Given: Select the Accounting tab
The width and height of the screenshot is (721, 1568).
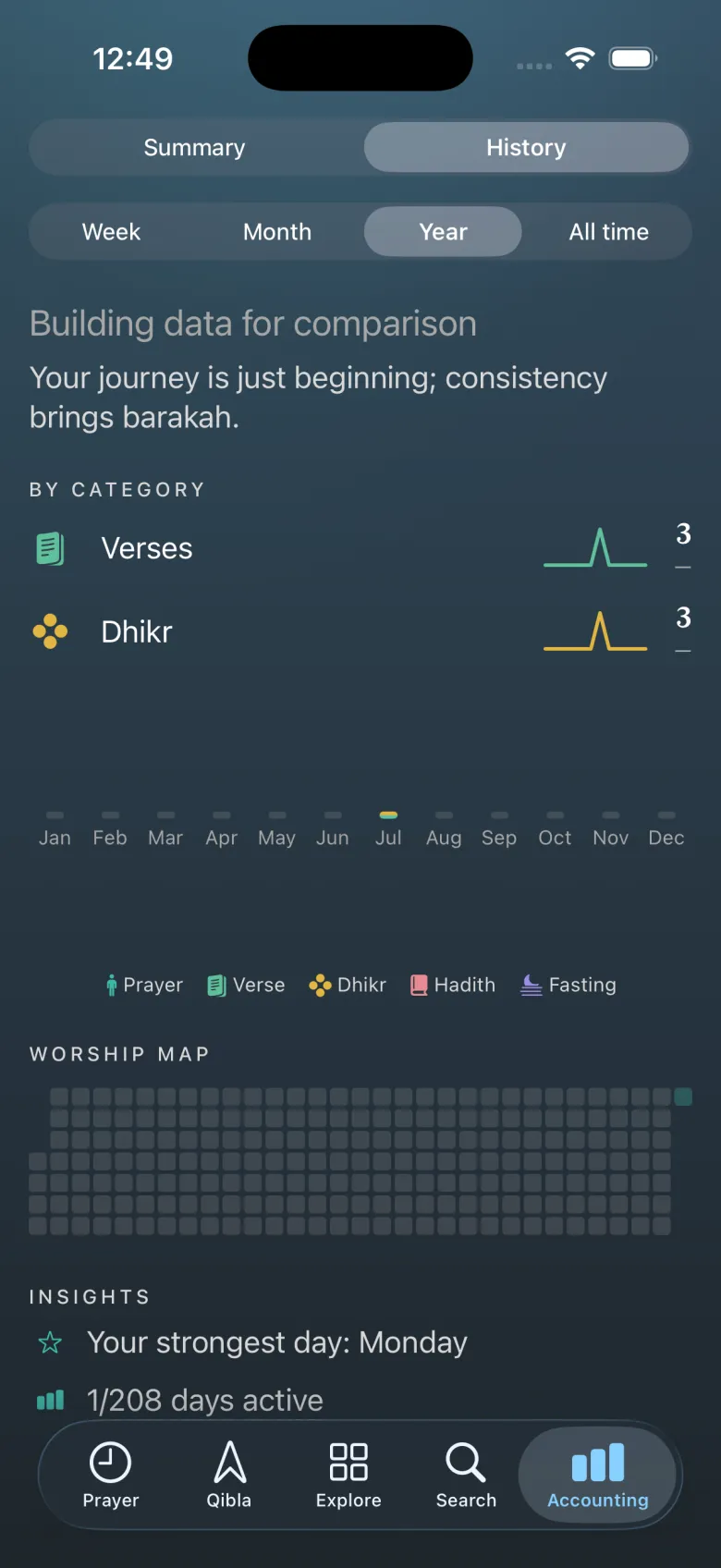Looking at the screenshot, I should click(598, 1475).
